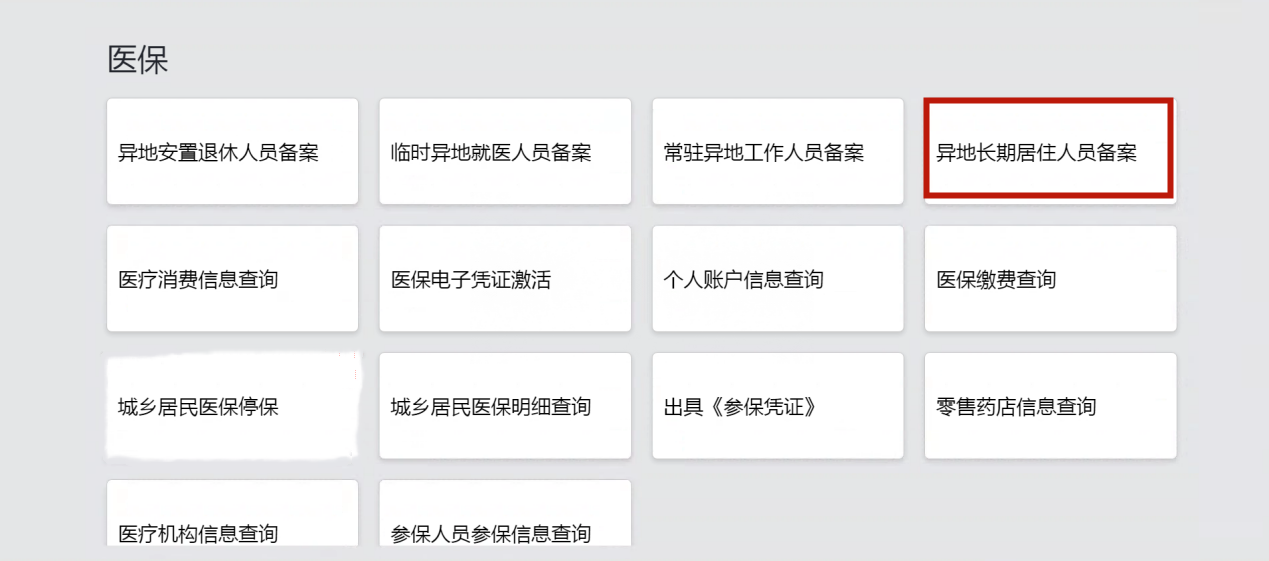Image resolution: width=1269 pixels, height=561 pixels.
Task: Tap 常驻异地工作人员备案
Action: click(777, 152)
